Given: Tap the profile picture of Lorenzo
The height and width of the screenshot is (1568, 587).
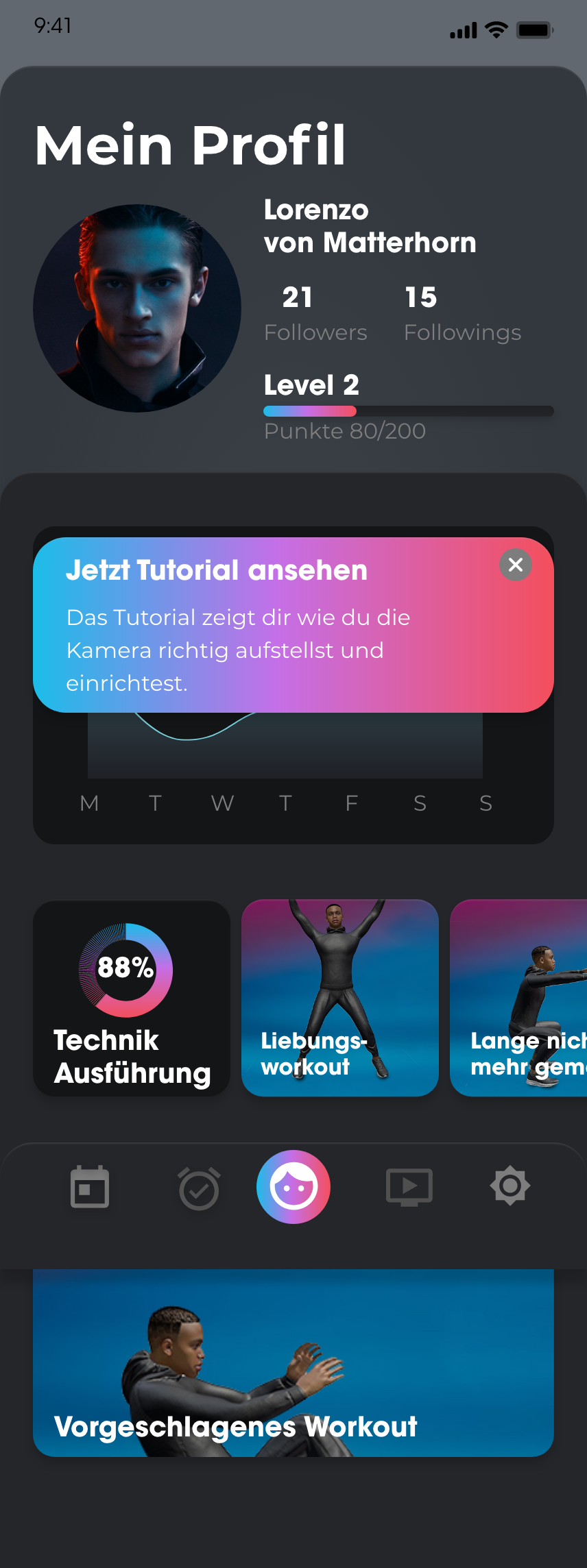Looking at the screenshot, I should pyautogui.click(x=137, y=308).
